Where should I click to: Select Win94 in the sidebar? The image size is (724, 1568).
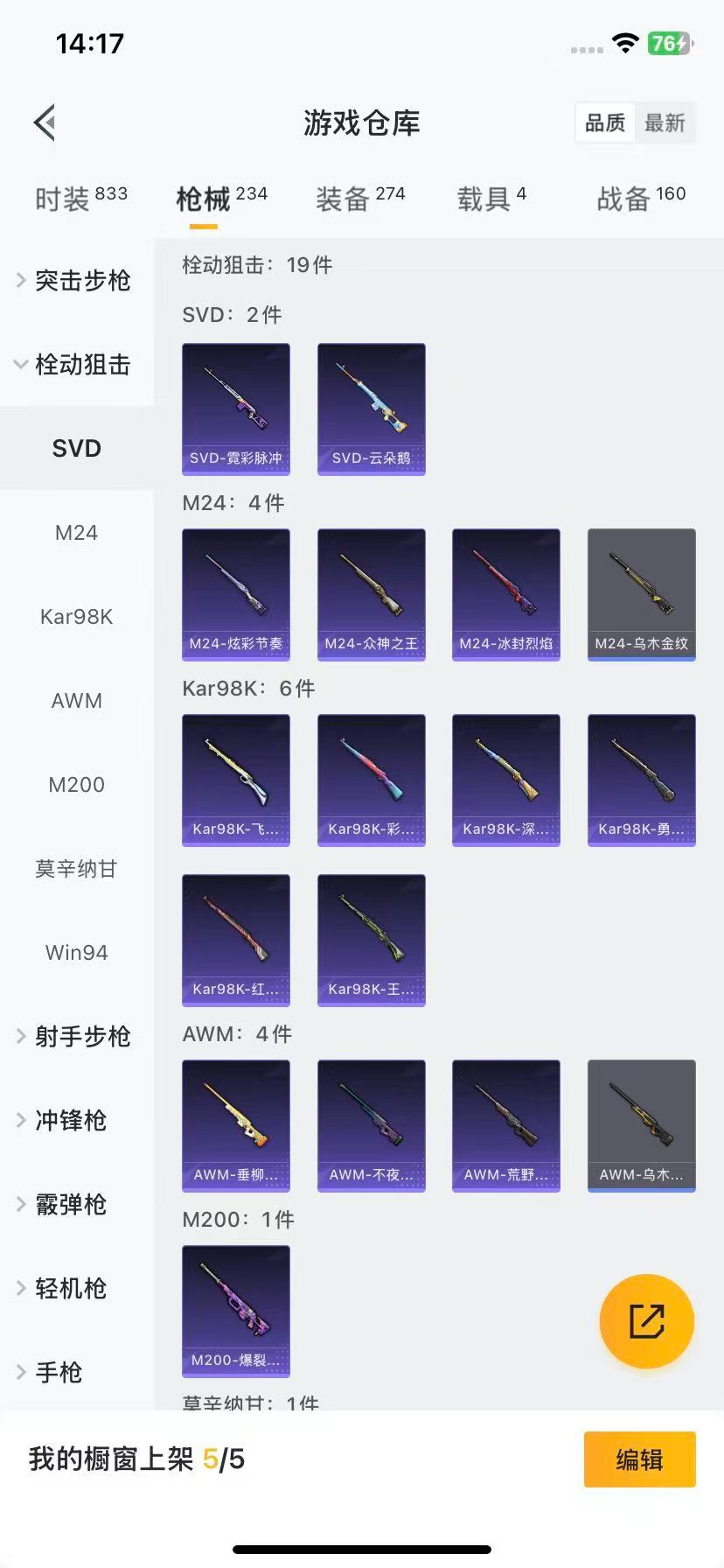76,952
